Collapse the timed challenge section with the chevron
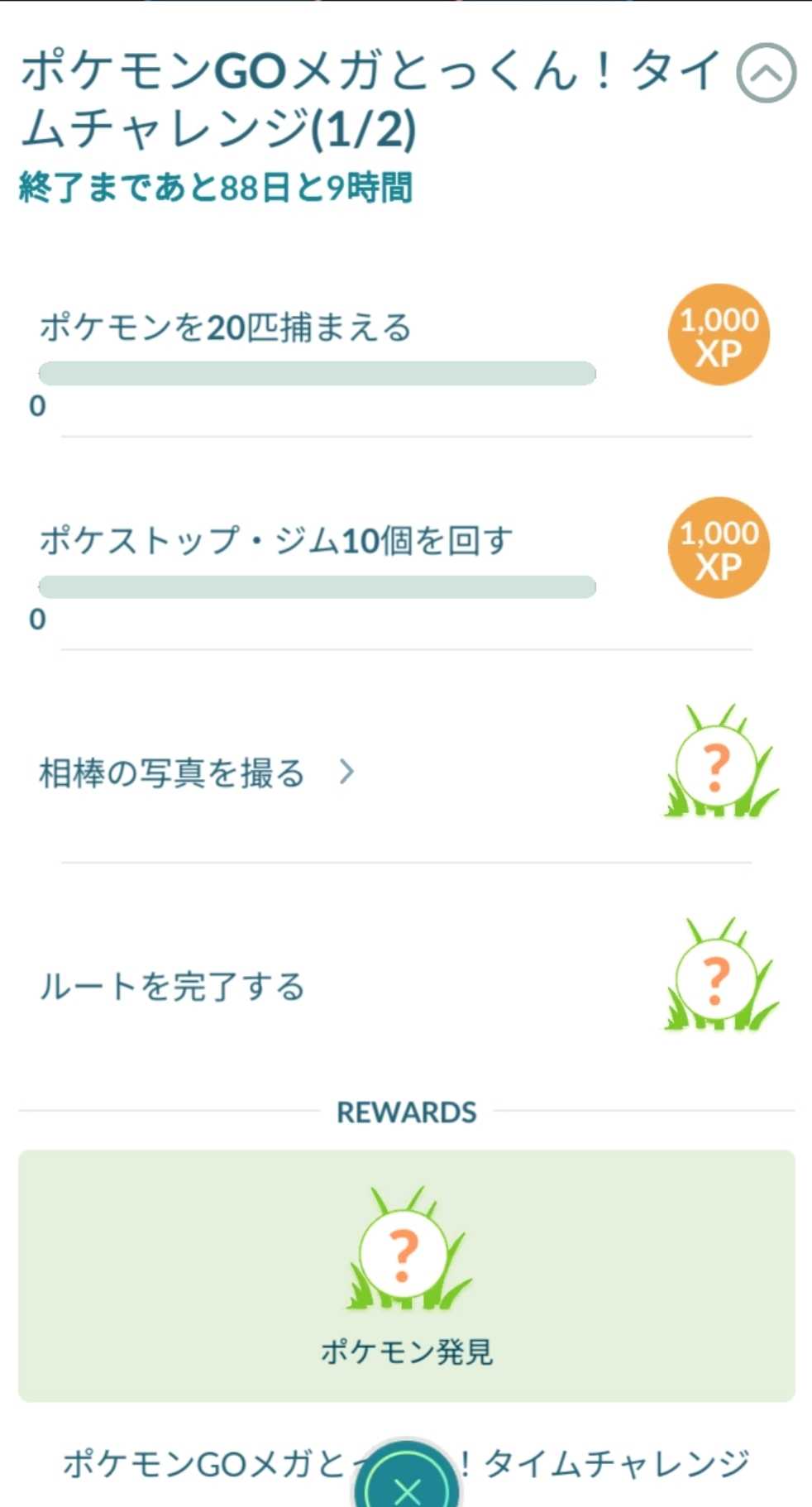Screen dimensions: 812x1507 point(766,74)
